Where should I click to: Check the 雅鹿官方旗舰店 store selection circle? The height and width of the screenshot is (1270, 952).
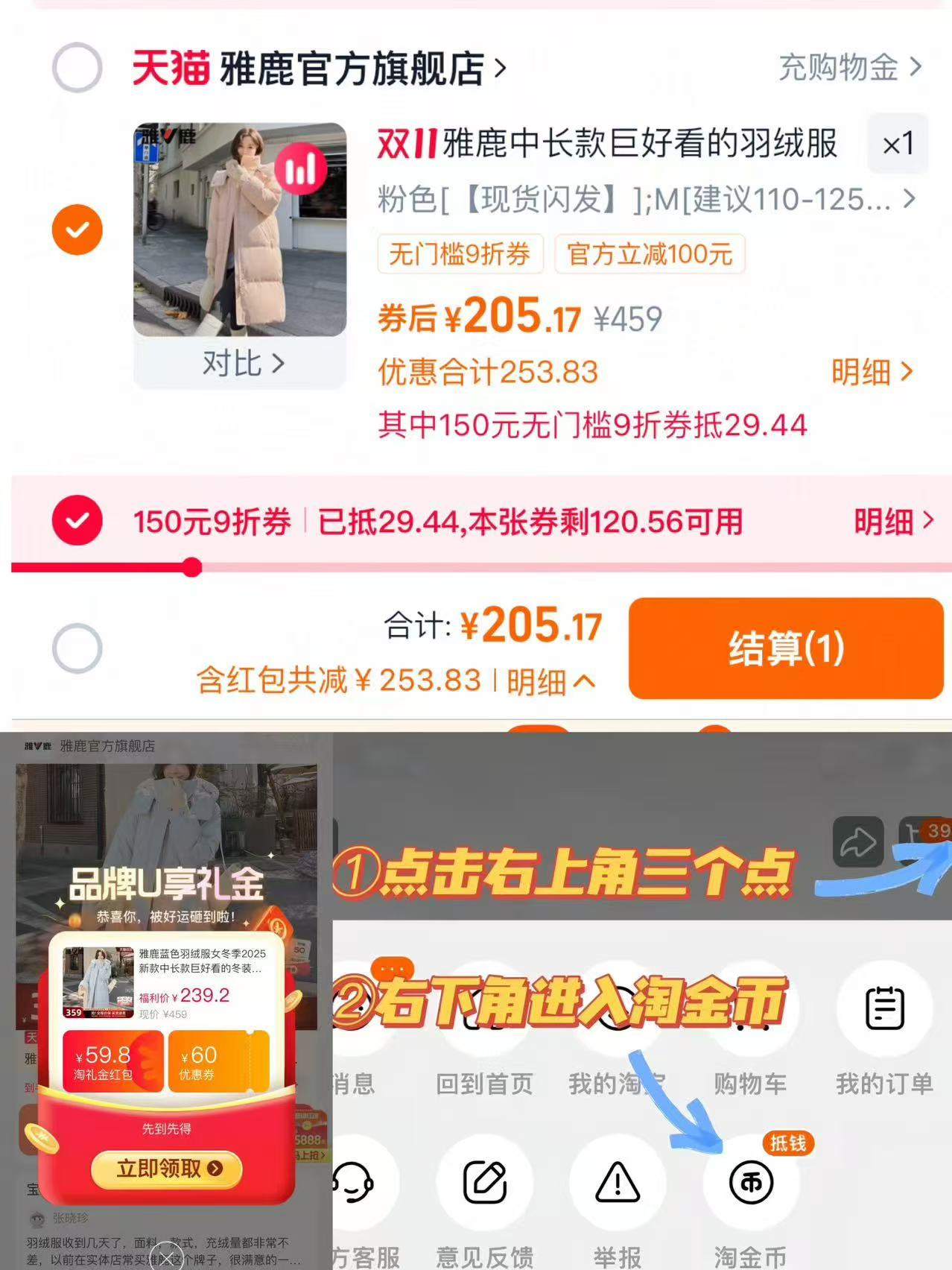click(77, 67)
